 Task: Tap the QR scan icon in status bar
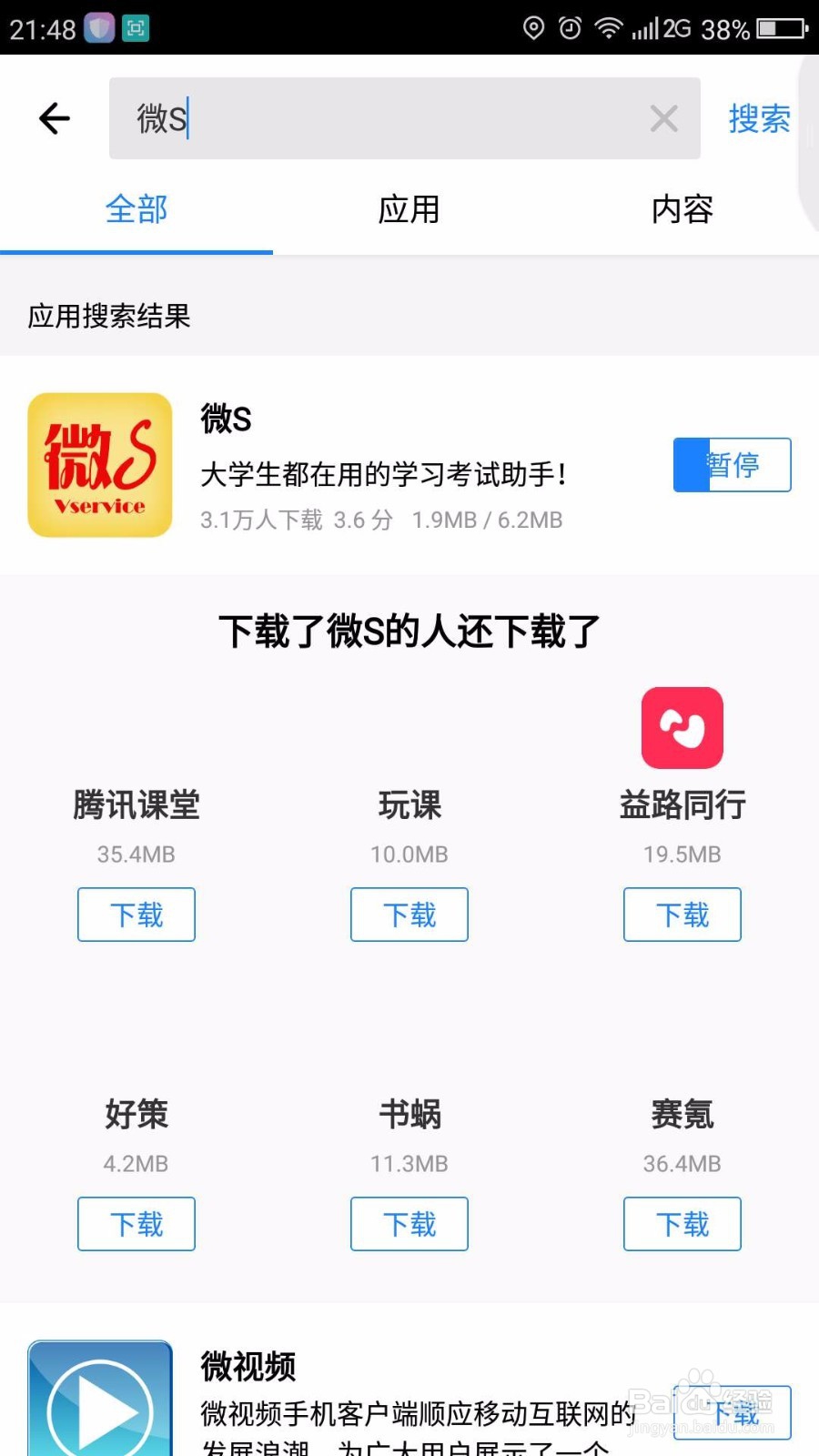133,27
